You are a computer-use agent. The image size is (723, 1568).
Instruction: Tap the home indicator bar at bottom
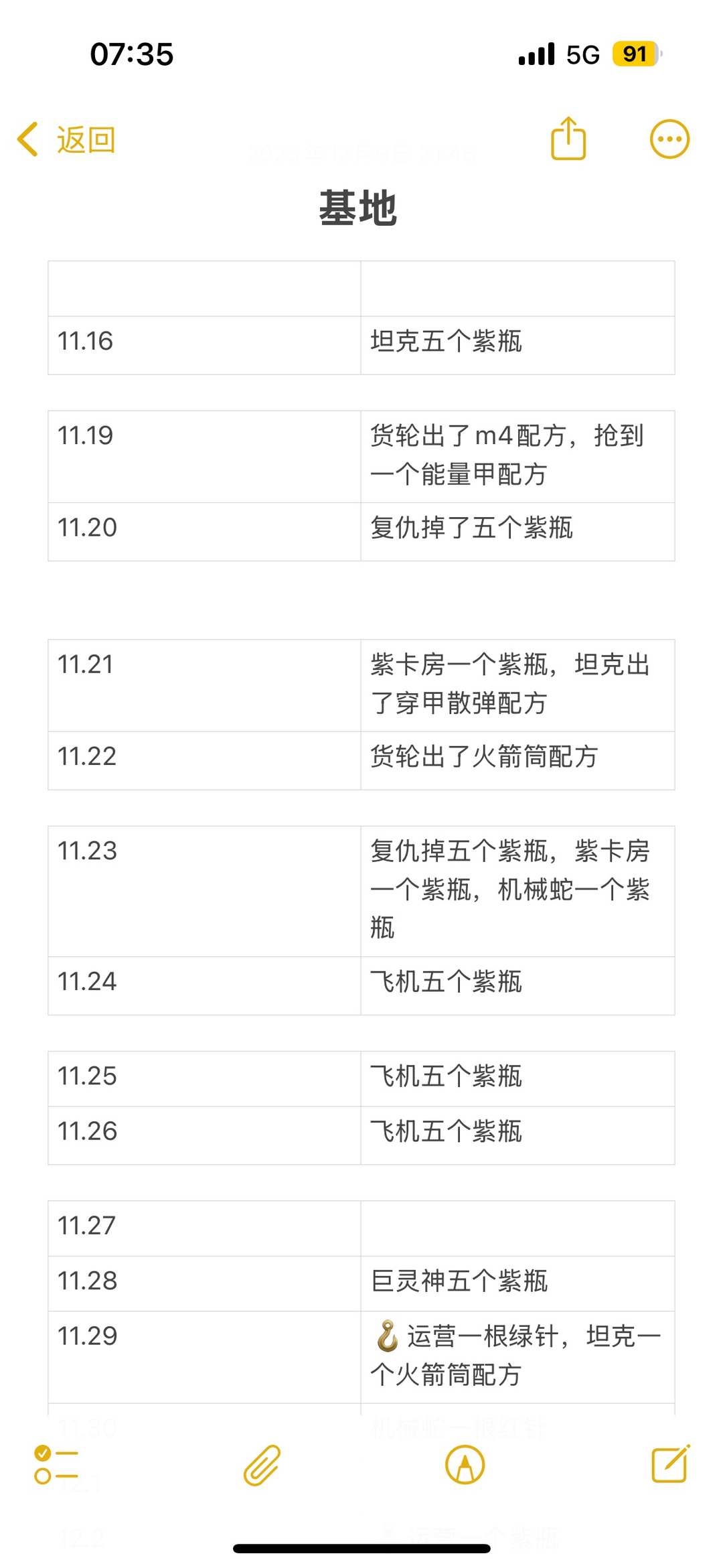tap(361, 1547)
